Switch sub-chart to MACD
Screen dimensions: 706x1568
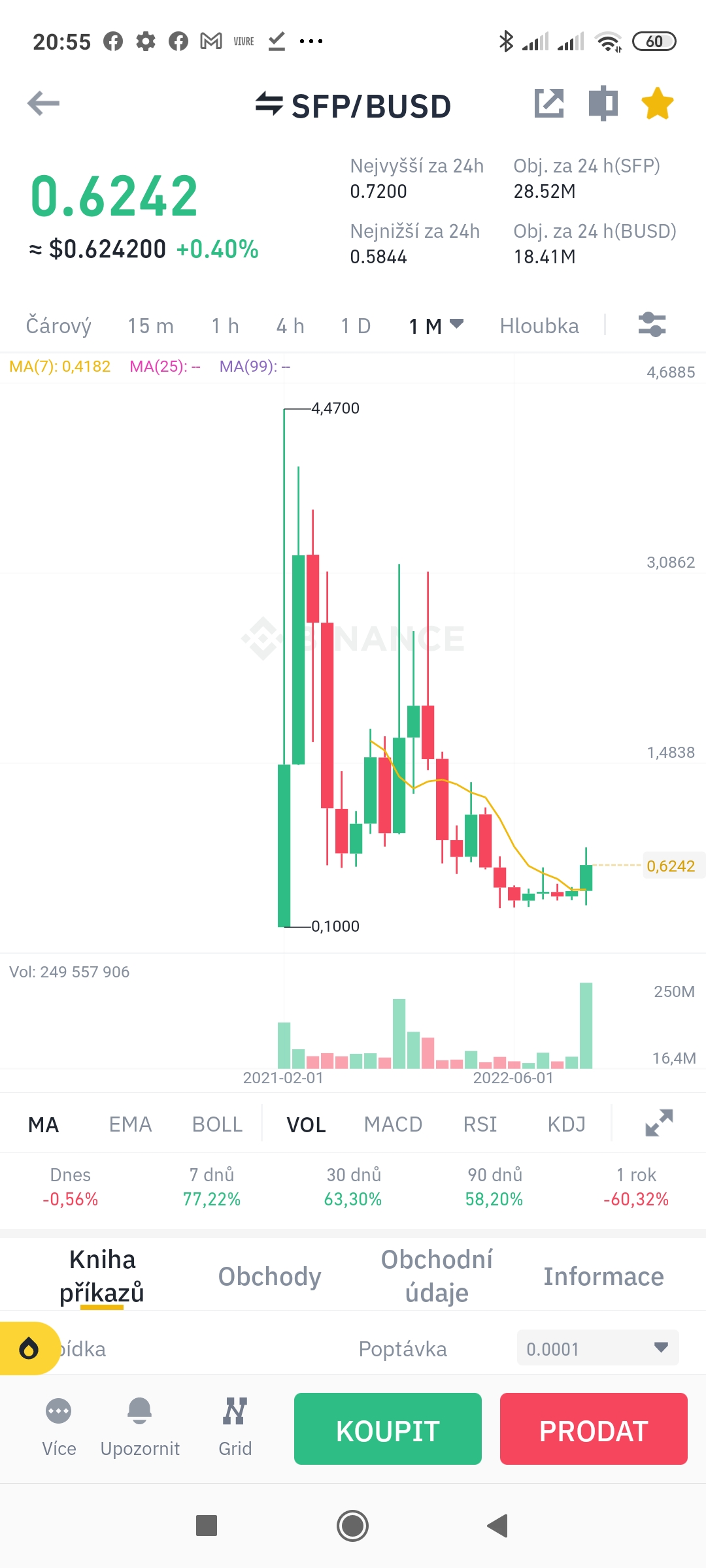tap(393, 1124)
